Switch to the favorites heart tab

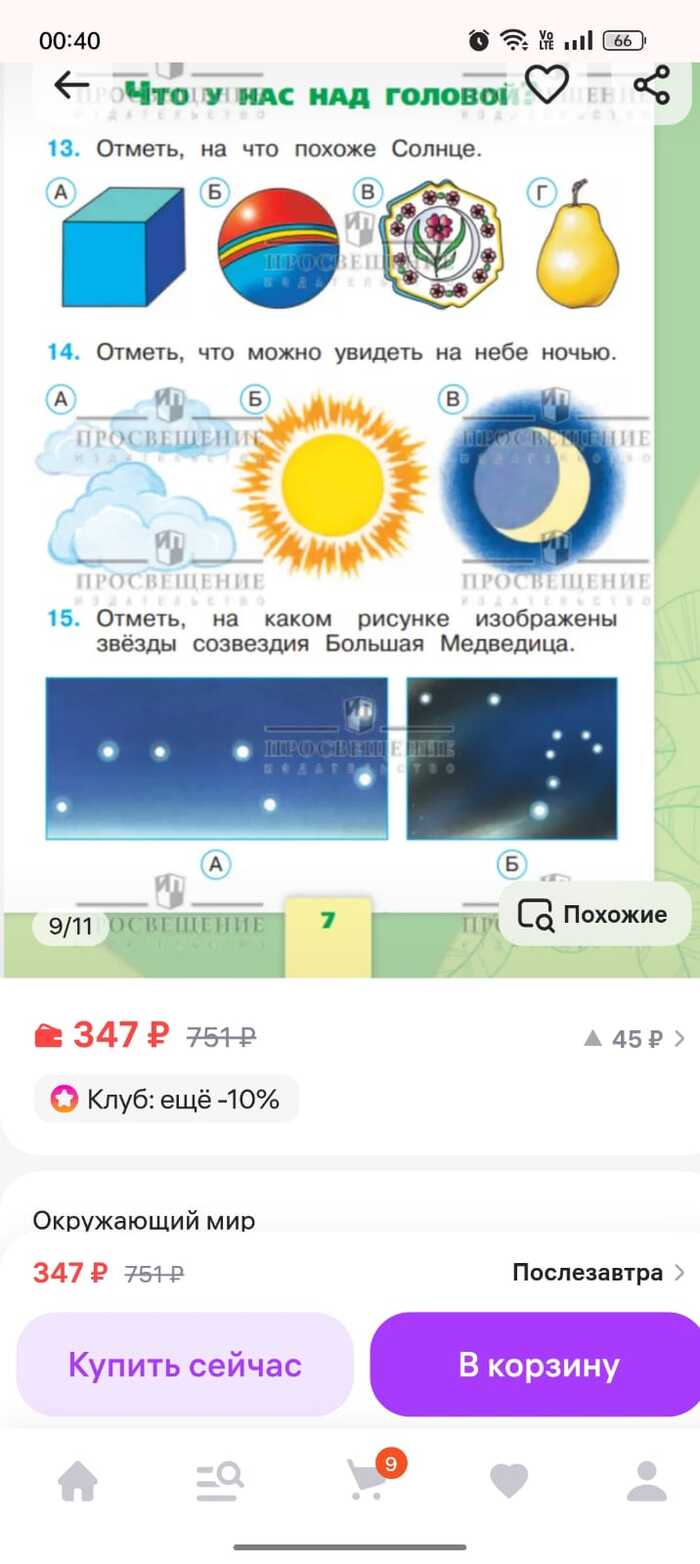[508, 1481]
